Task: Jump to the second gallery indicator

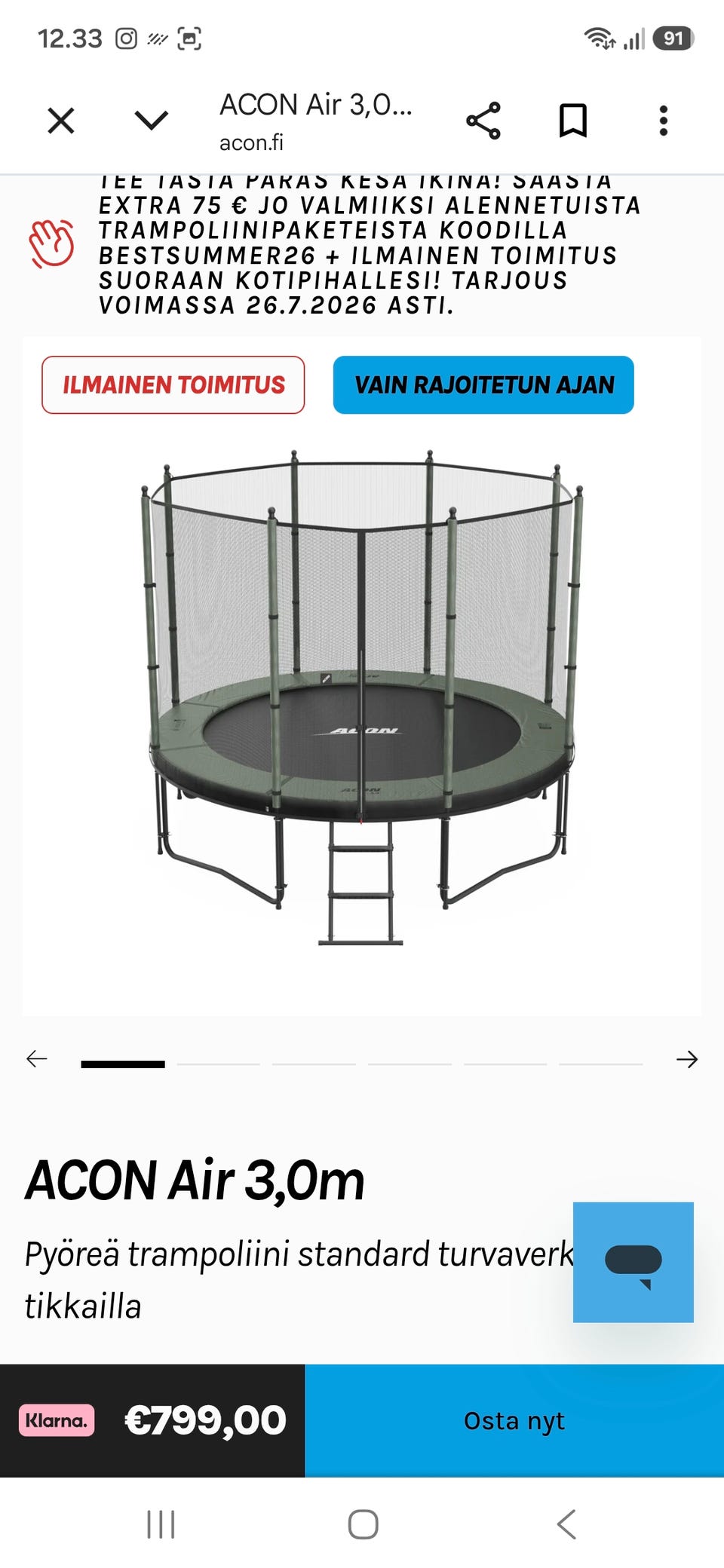Action: [219, 1064]
